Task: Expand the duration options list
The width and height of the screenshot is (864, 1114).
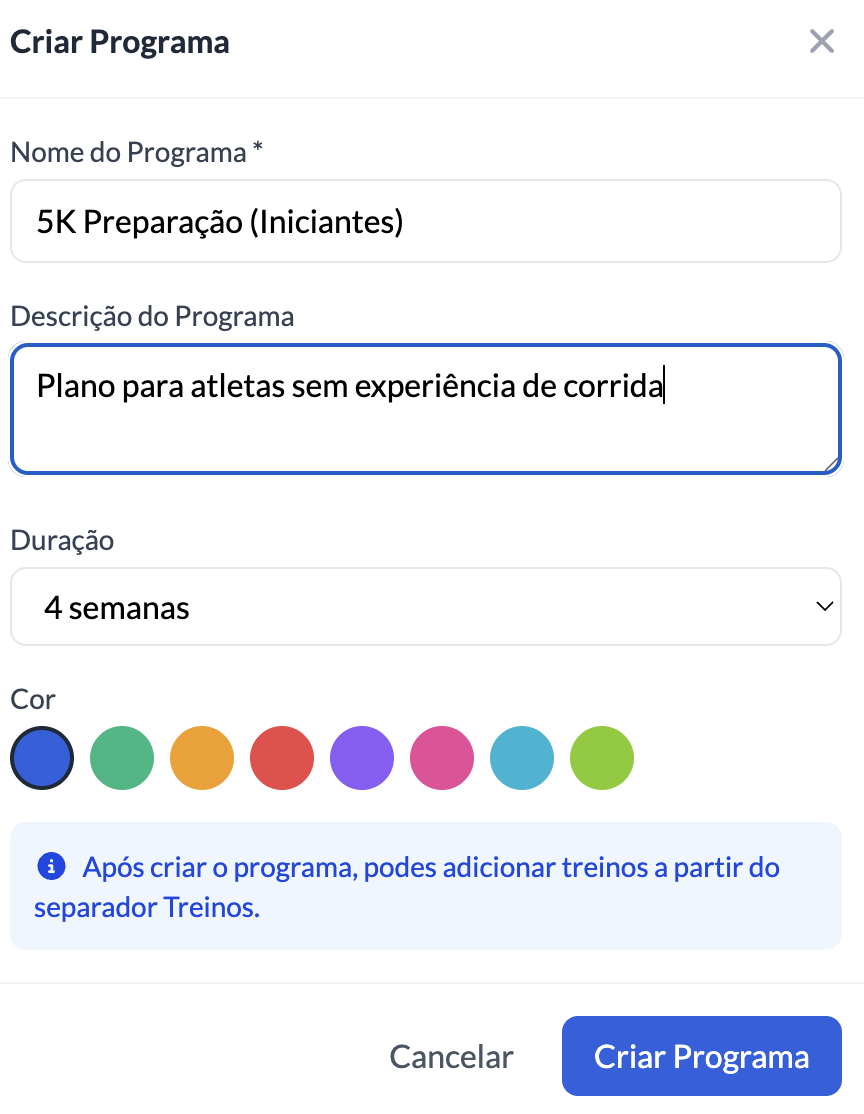Action: coord(426,606)
